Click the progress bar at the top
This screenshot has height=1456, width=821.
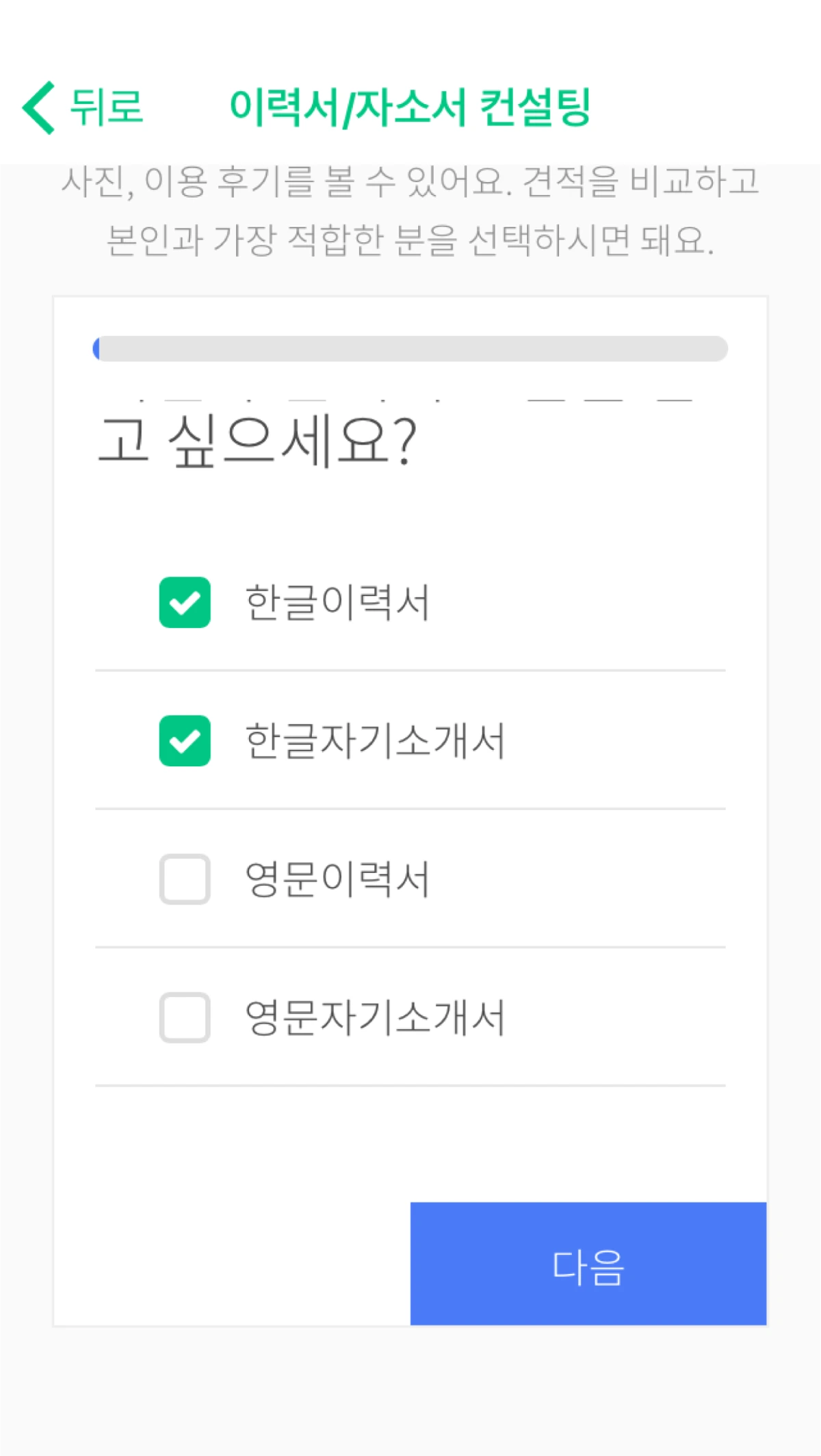(x=410, y=349)
